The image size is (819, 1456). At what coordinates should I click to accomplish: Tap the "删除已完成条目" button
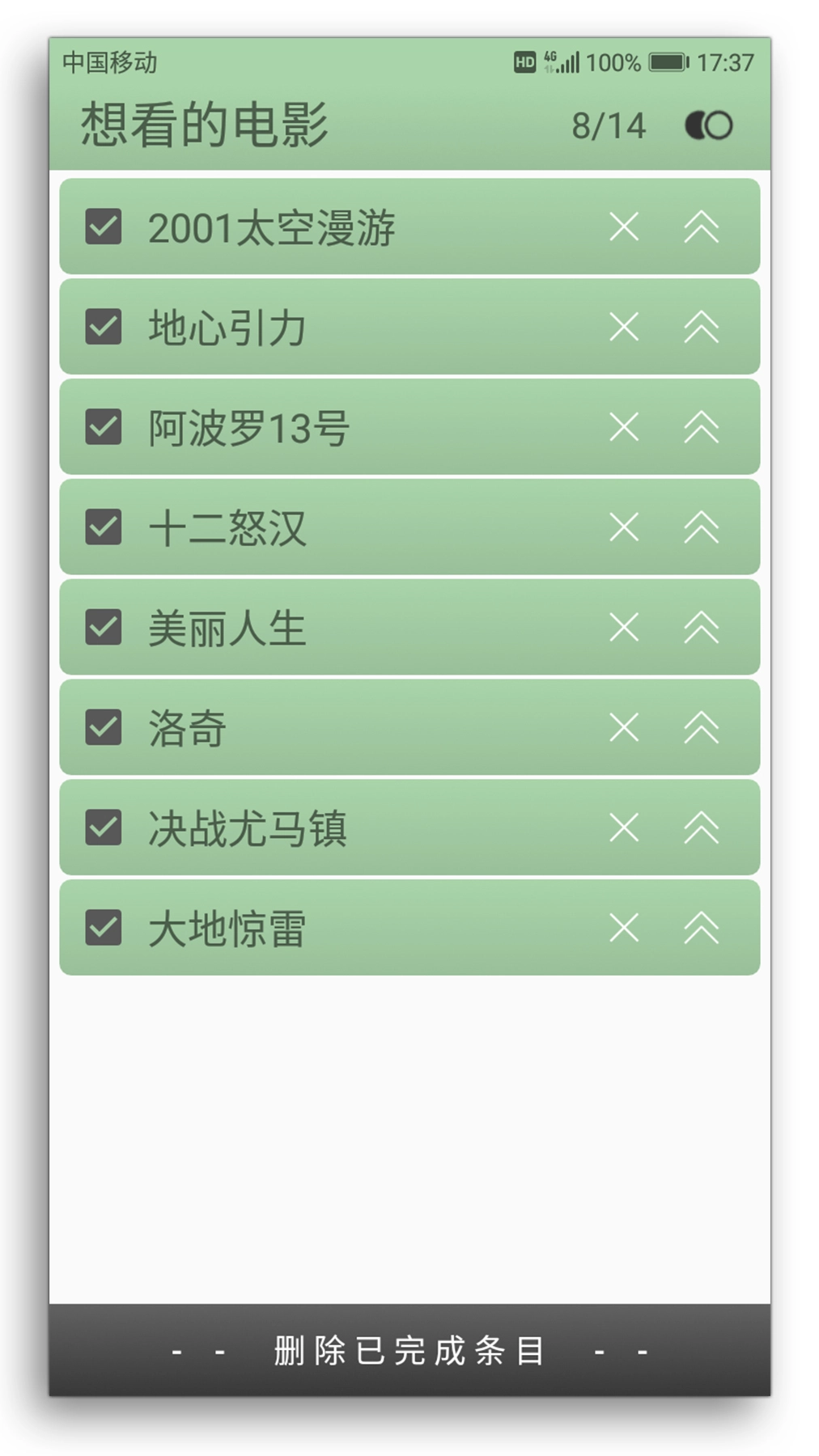tap(409, 1349)
